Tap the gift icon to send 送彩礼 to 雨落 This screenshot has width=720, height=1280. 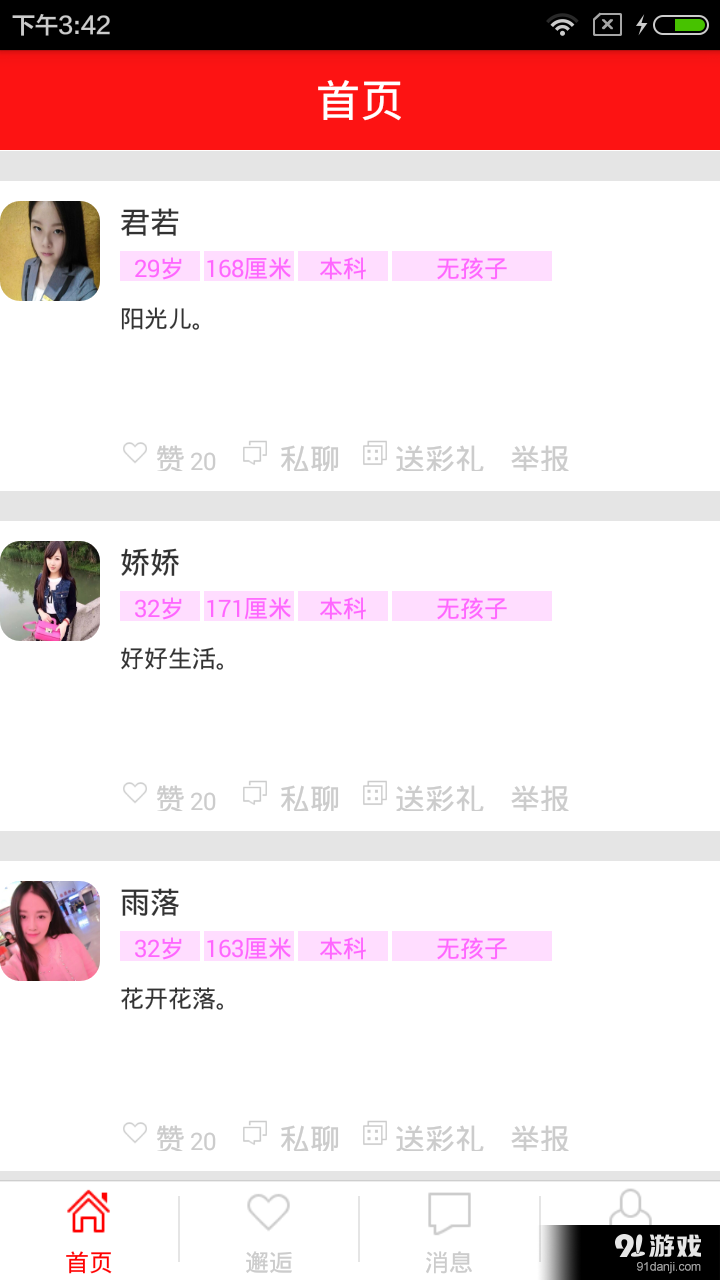tap(374, 1131)
